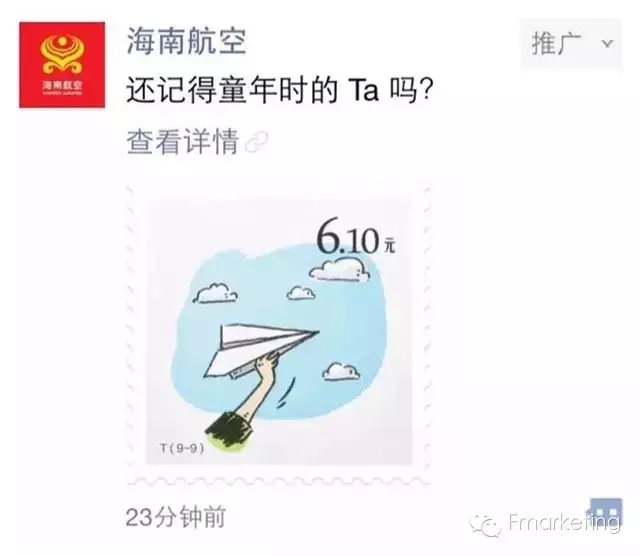The height and width of the screenshot is (556, 640).
Task: Open 海南航空 profile via its avatar
Action: [64, 65]
